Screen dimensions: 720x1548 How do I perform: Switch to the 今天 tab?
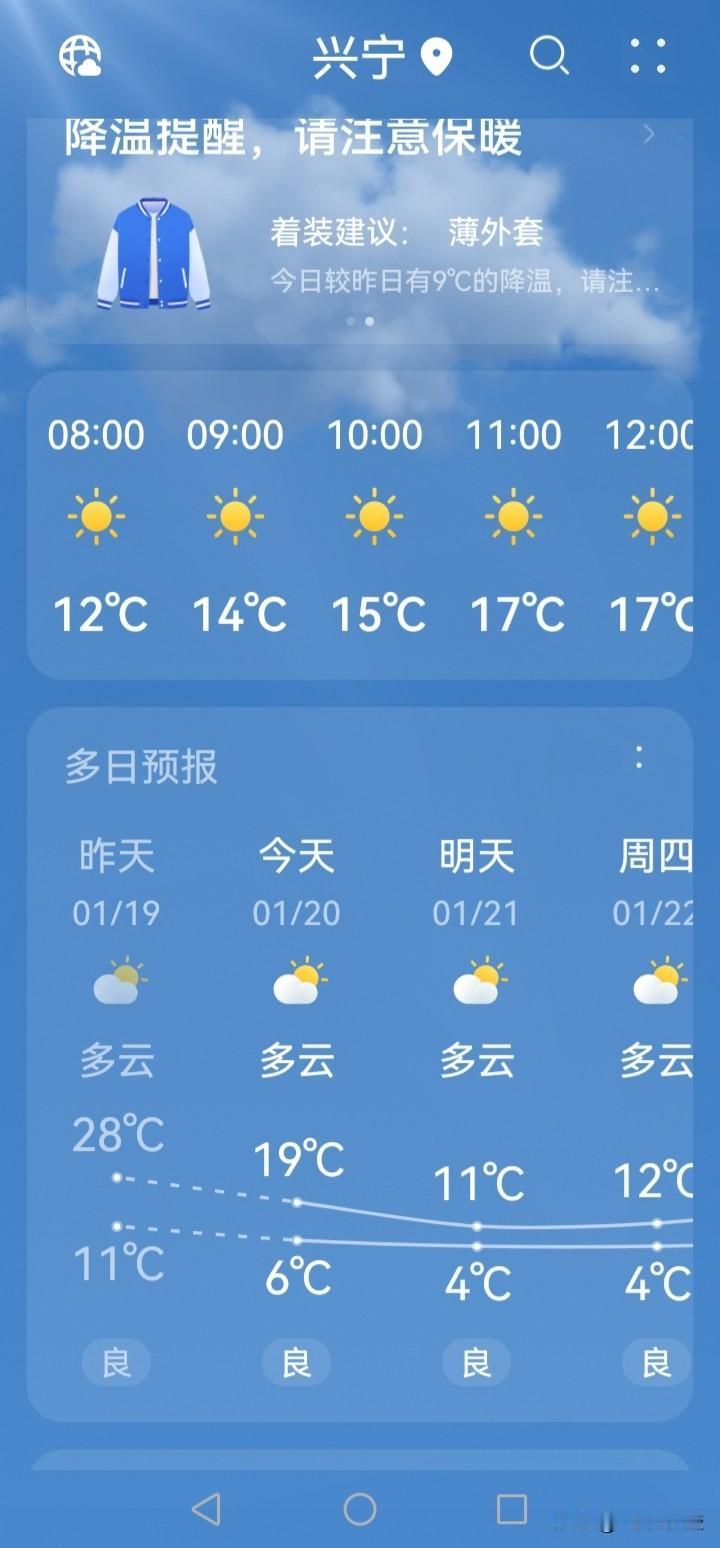coord(296,855)
